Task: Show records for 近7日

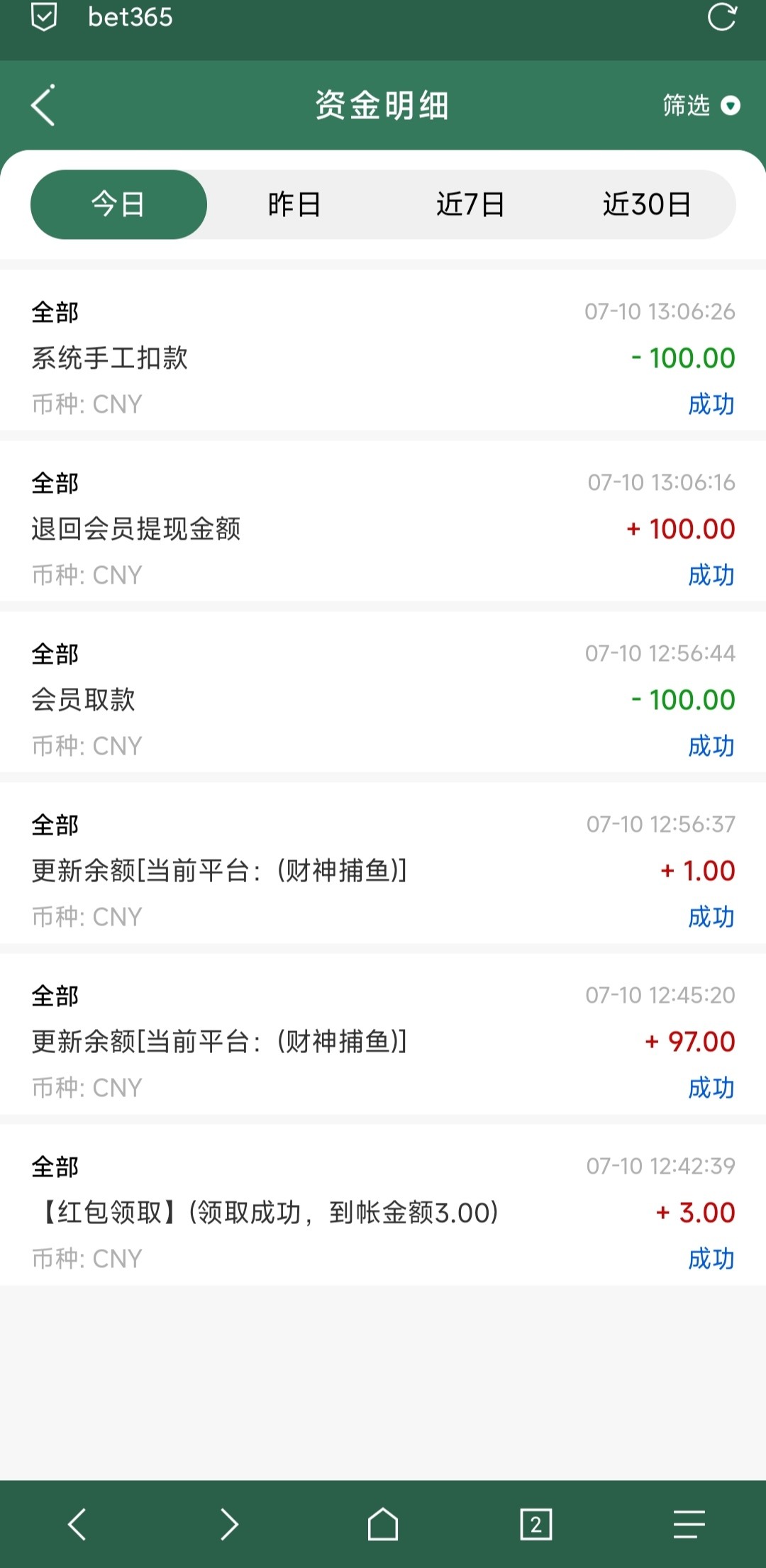Action: click(470, 204)
